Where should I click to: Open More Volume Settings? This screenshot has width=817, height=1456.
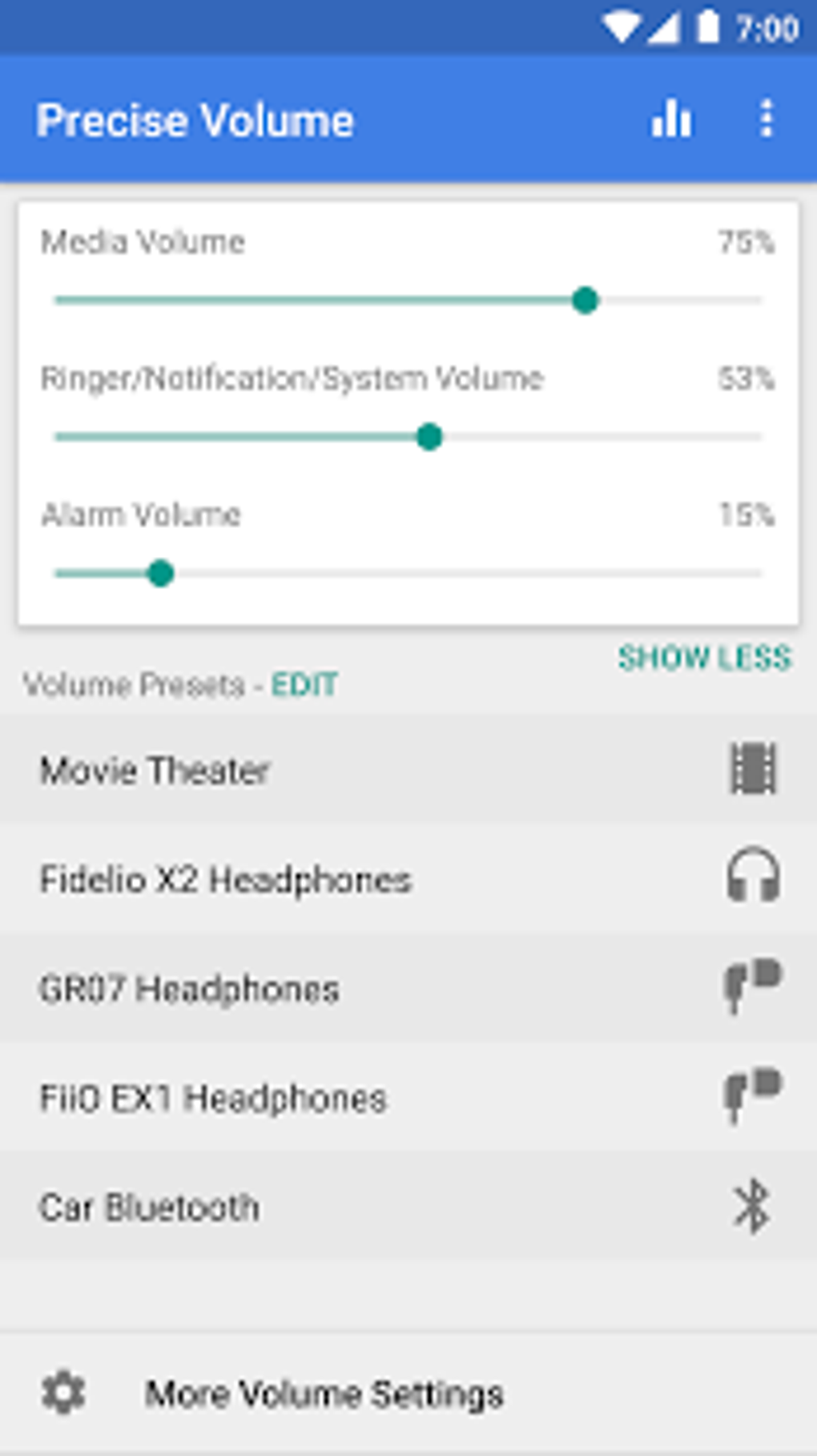324,1393
